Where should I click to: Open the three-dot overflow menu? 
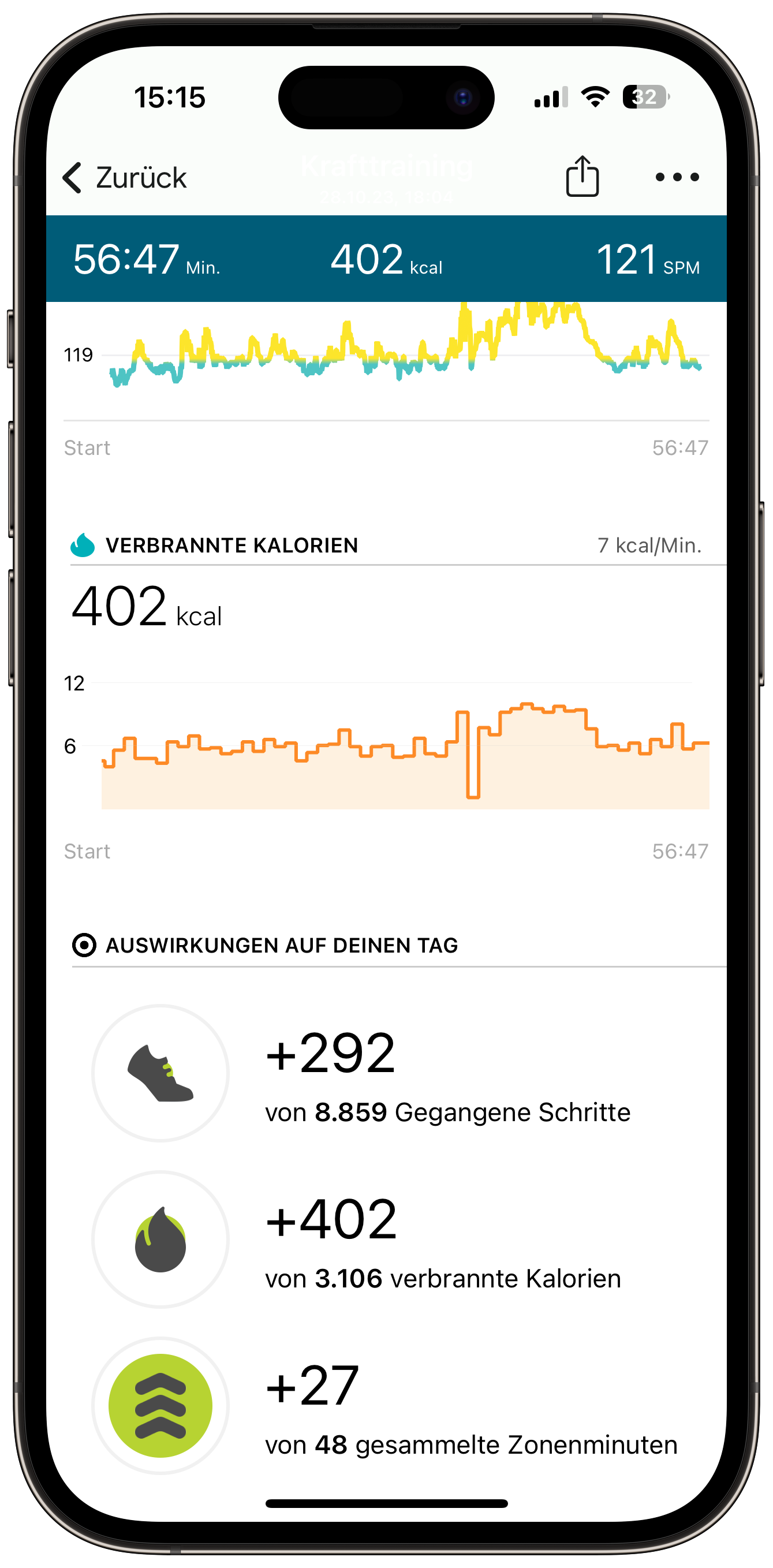(677, 177)
